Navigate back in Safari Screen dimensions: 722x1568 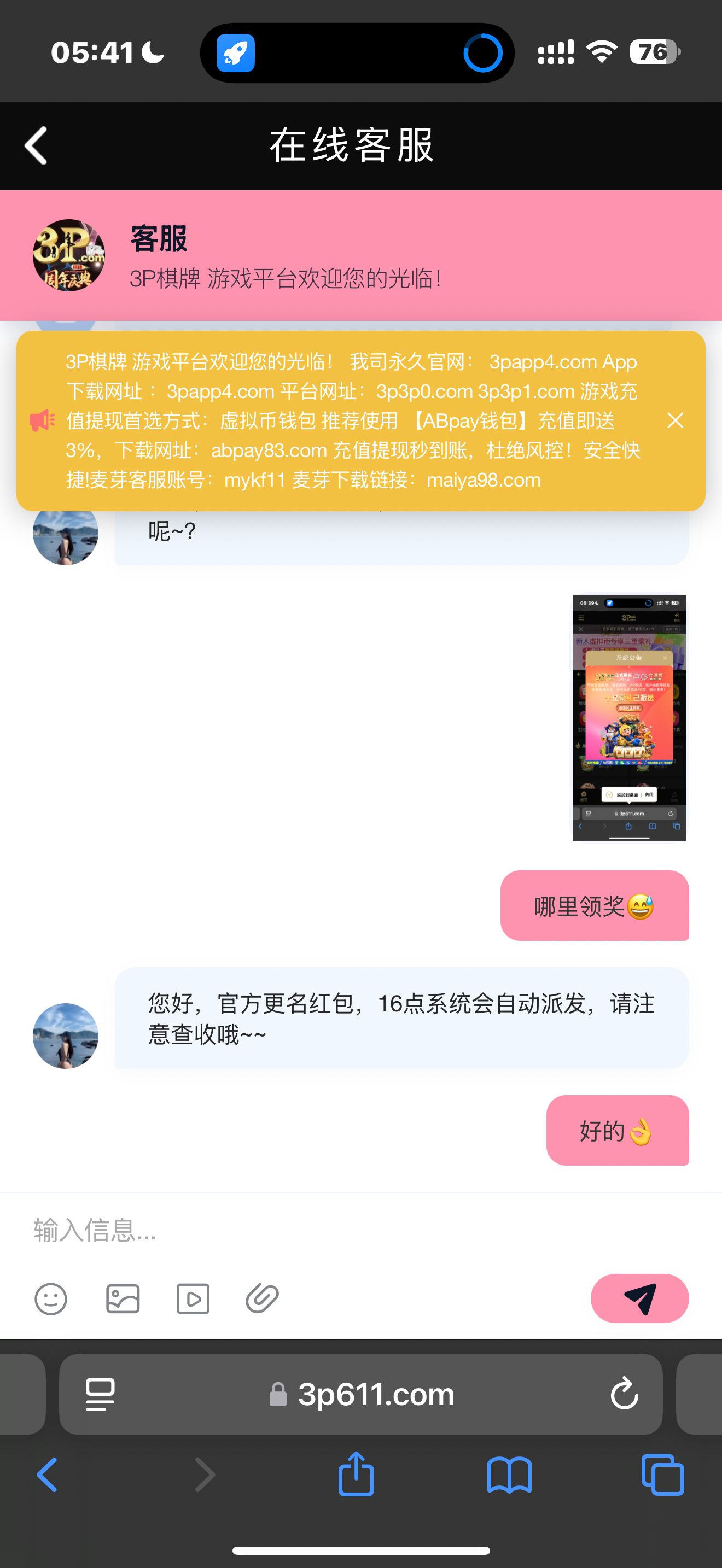pyautogui.click(x=48, y=1475)
